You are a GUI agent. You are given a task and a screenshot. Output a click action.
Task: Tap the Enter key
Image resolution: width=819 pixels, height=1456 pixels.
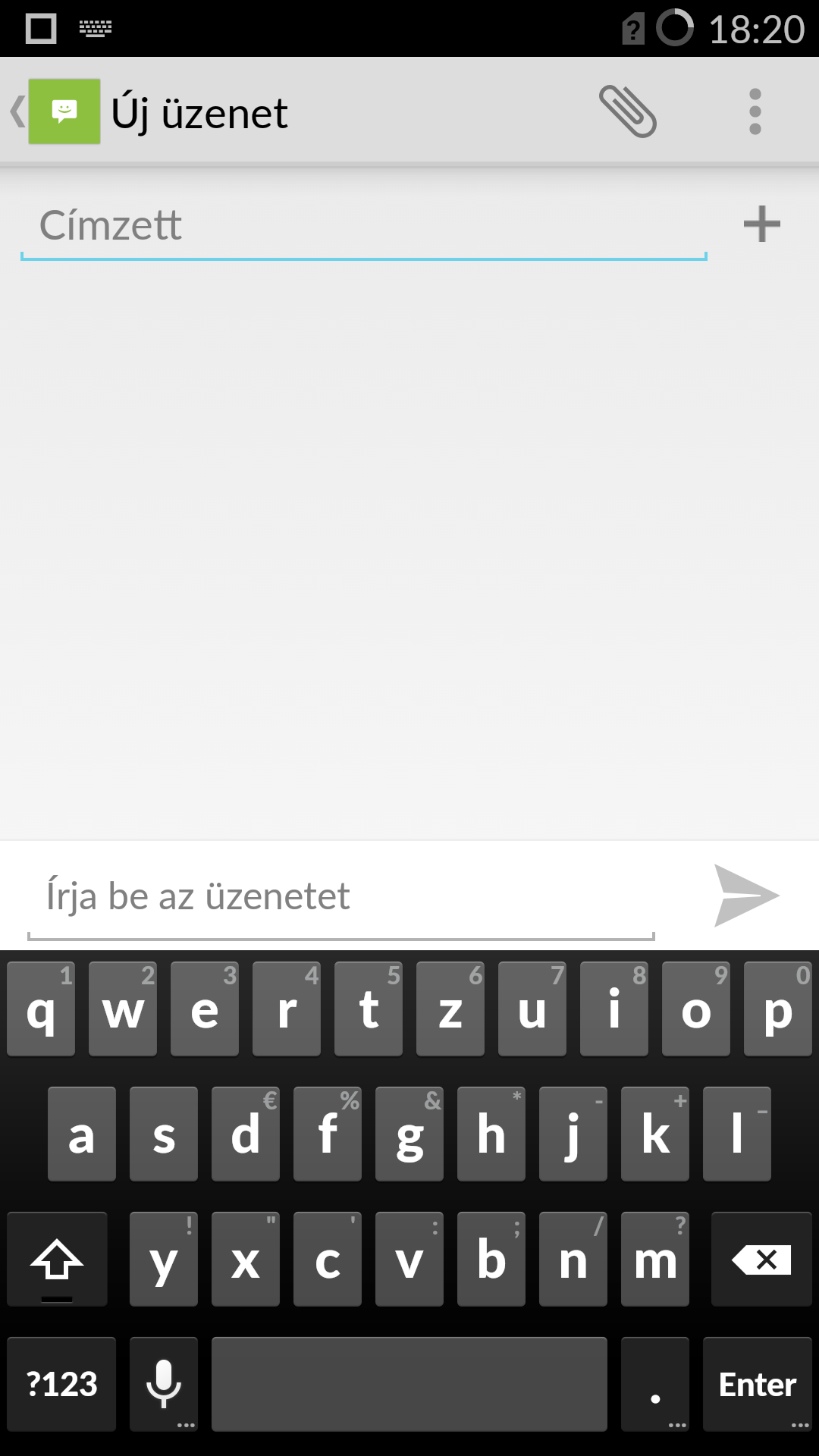tap(757, 1385)
